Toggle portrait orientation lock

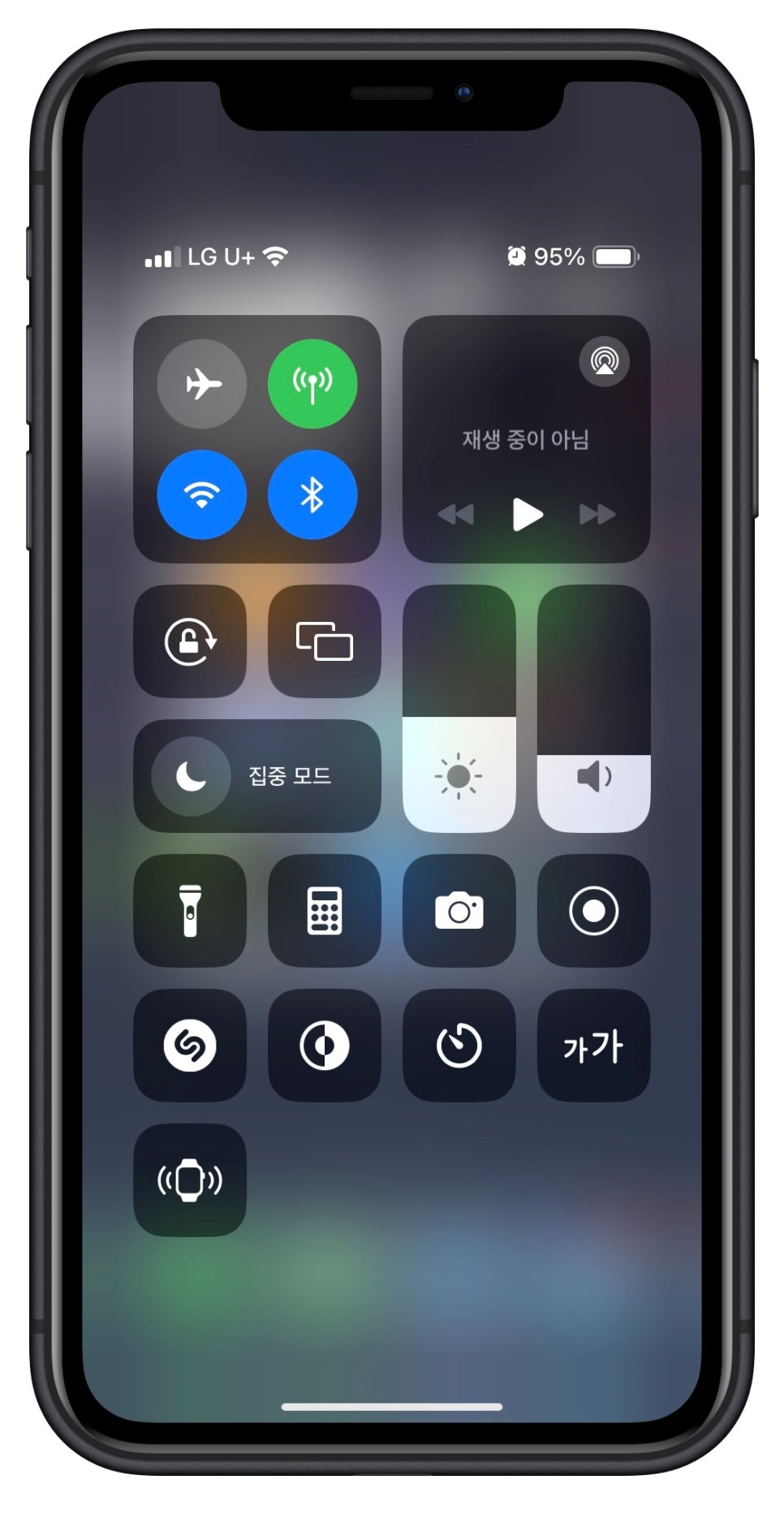[190, 641]
